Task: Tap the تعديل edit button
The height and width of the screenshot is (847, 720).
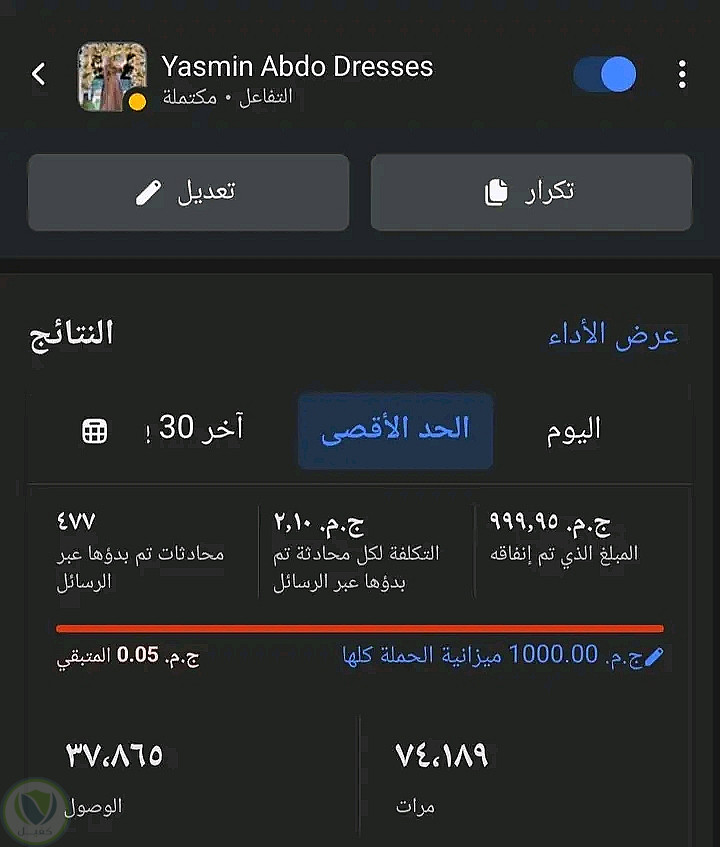Action: pos(188,192)
